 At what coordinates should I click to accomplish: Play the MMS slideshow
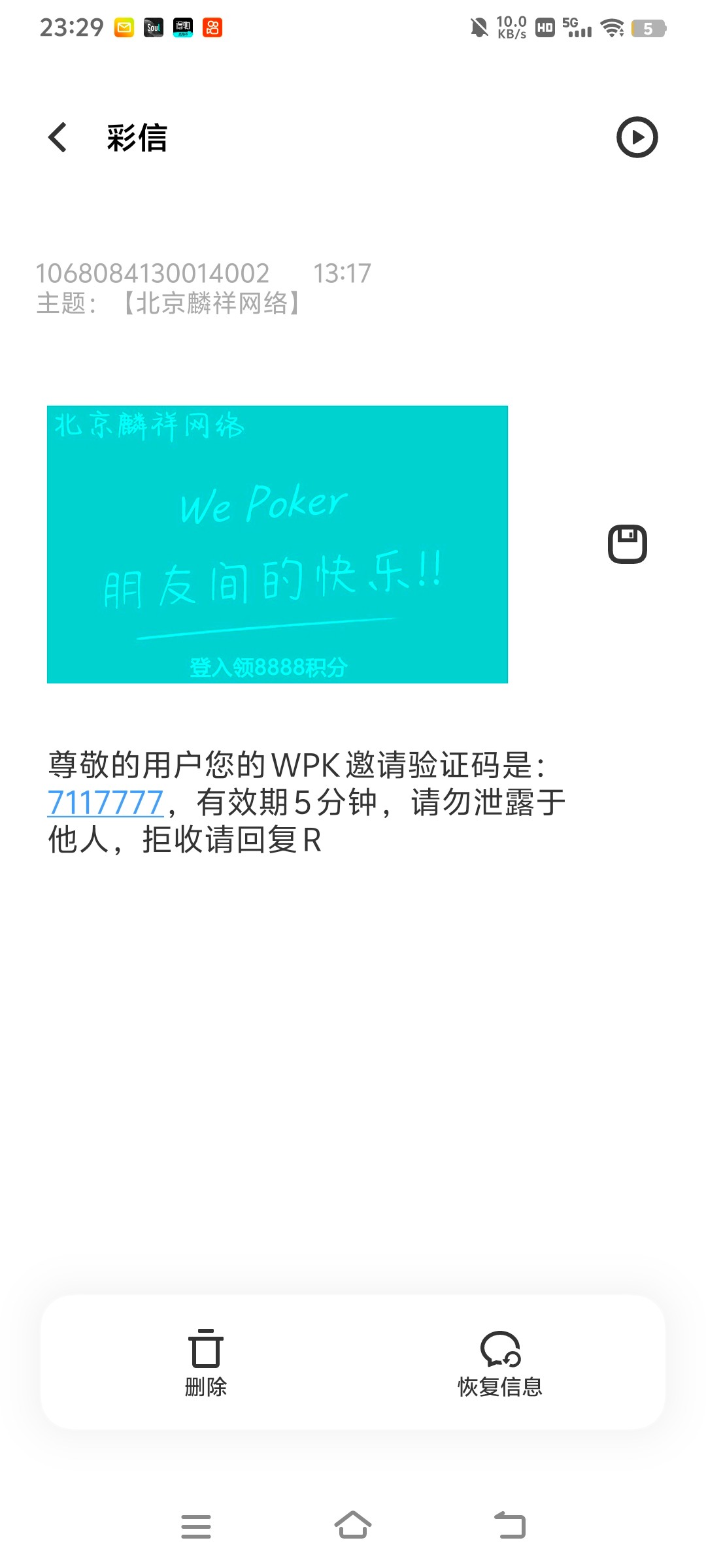pos(637,137)
